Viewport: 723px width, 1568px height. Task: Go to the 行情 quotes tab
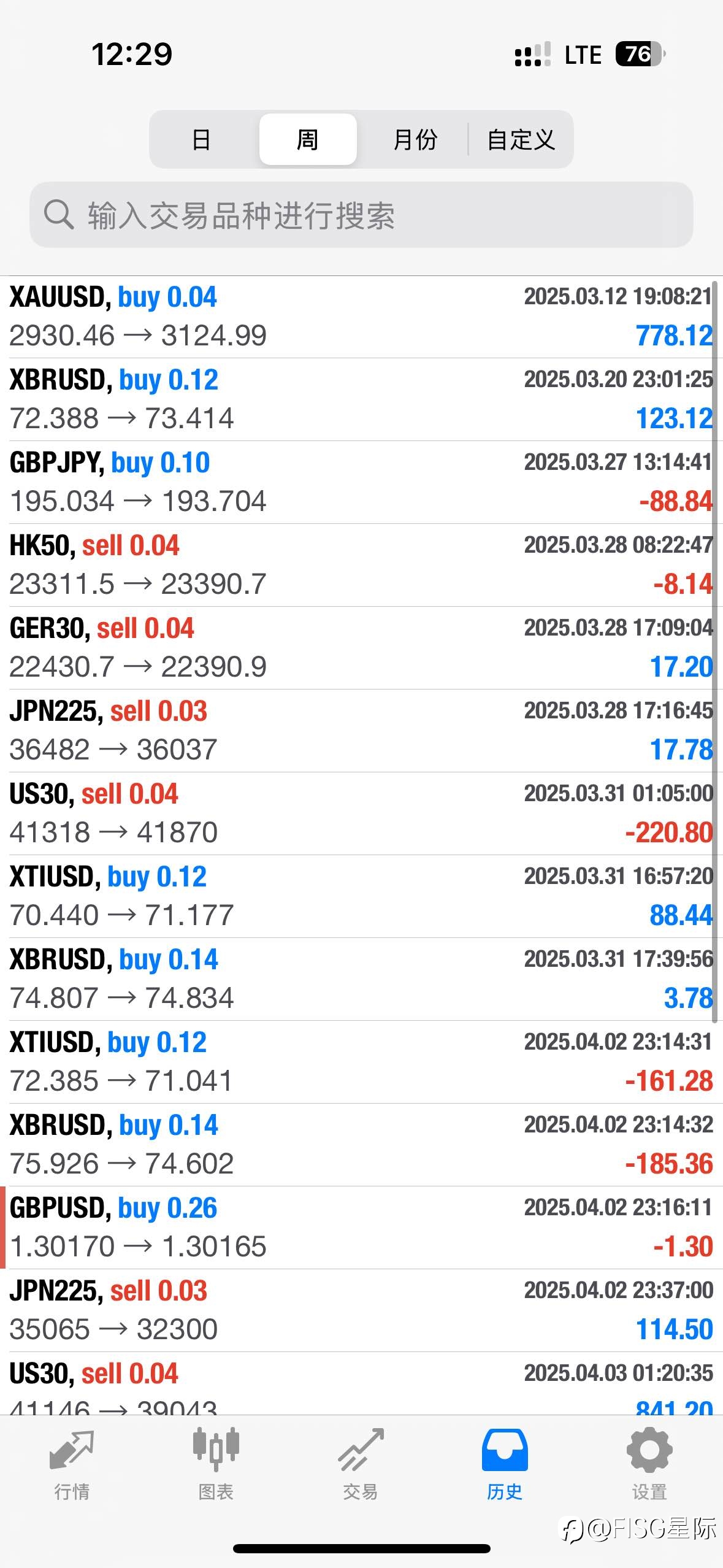coord(72,1464)
